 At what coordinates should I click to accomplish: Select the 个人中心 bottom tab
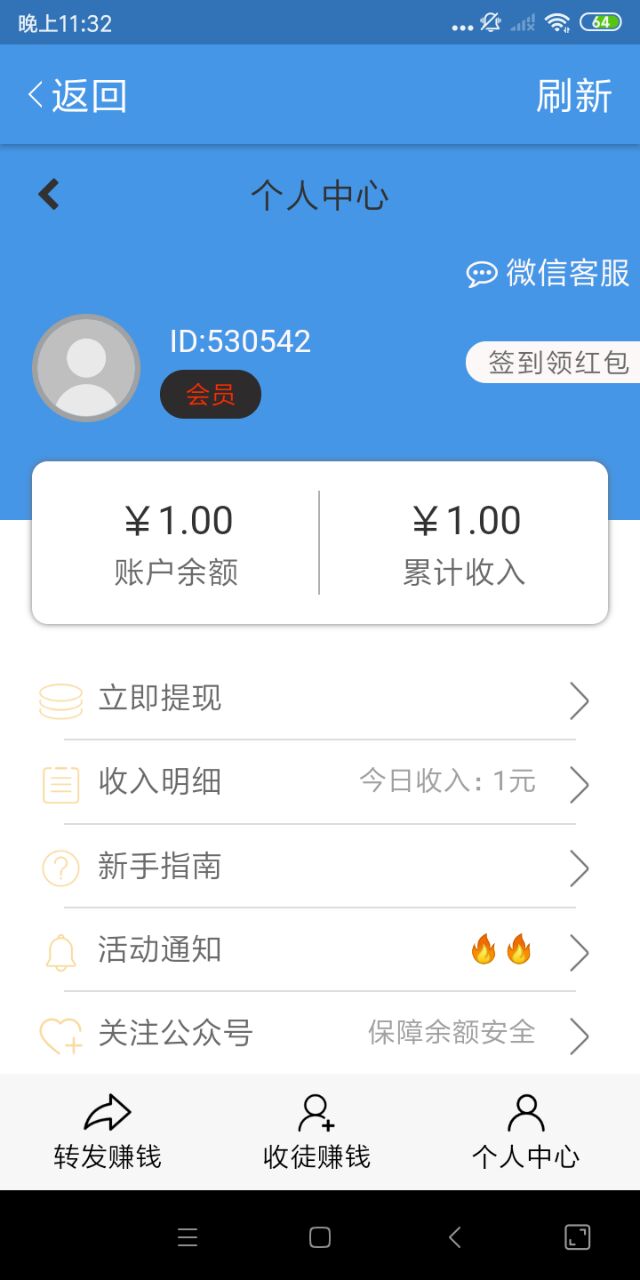coord(526,1132)
